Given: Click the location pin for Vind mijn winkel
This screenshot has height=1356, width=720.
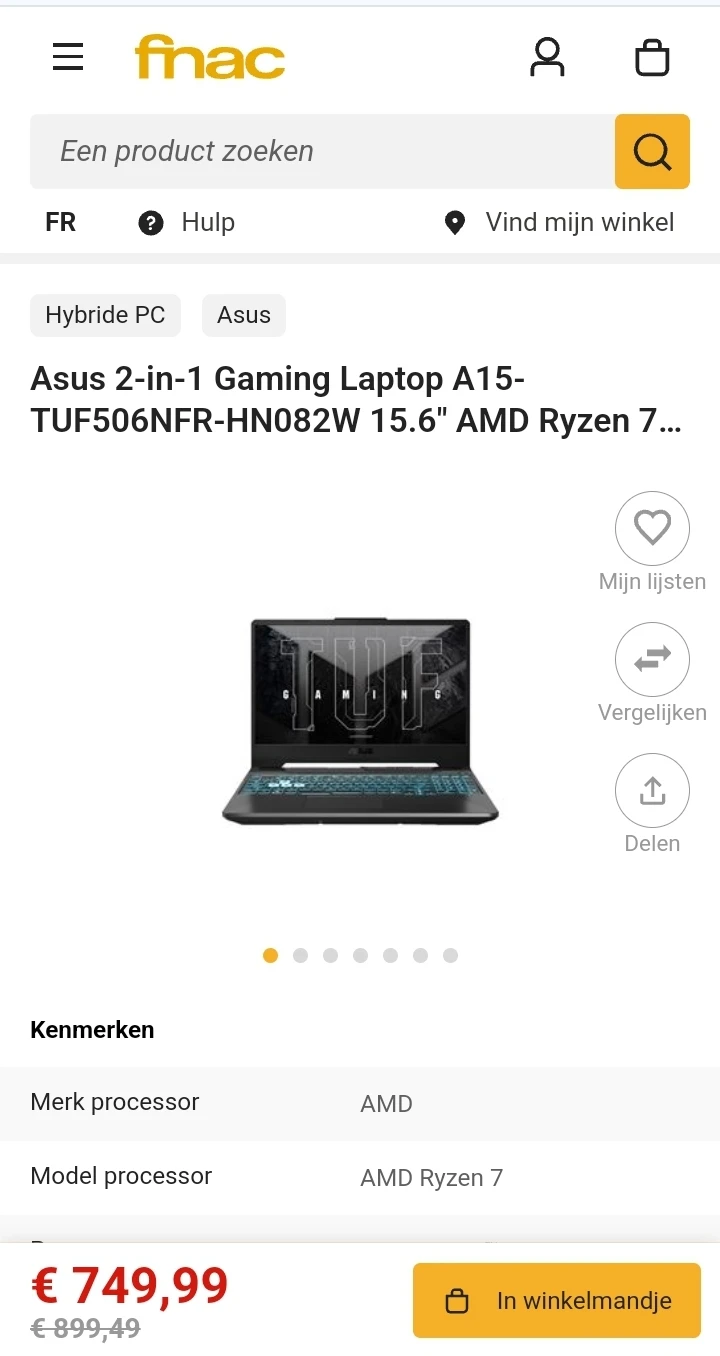Looking at the screenshot, I should pyautogui.click(x=455, y=222).
